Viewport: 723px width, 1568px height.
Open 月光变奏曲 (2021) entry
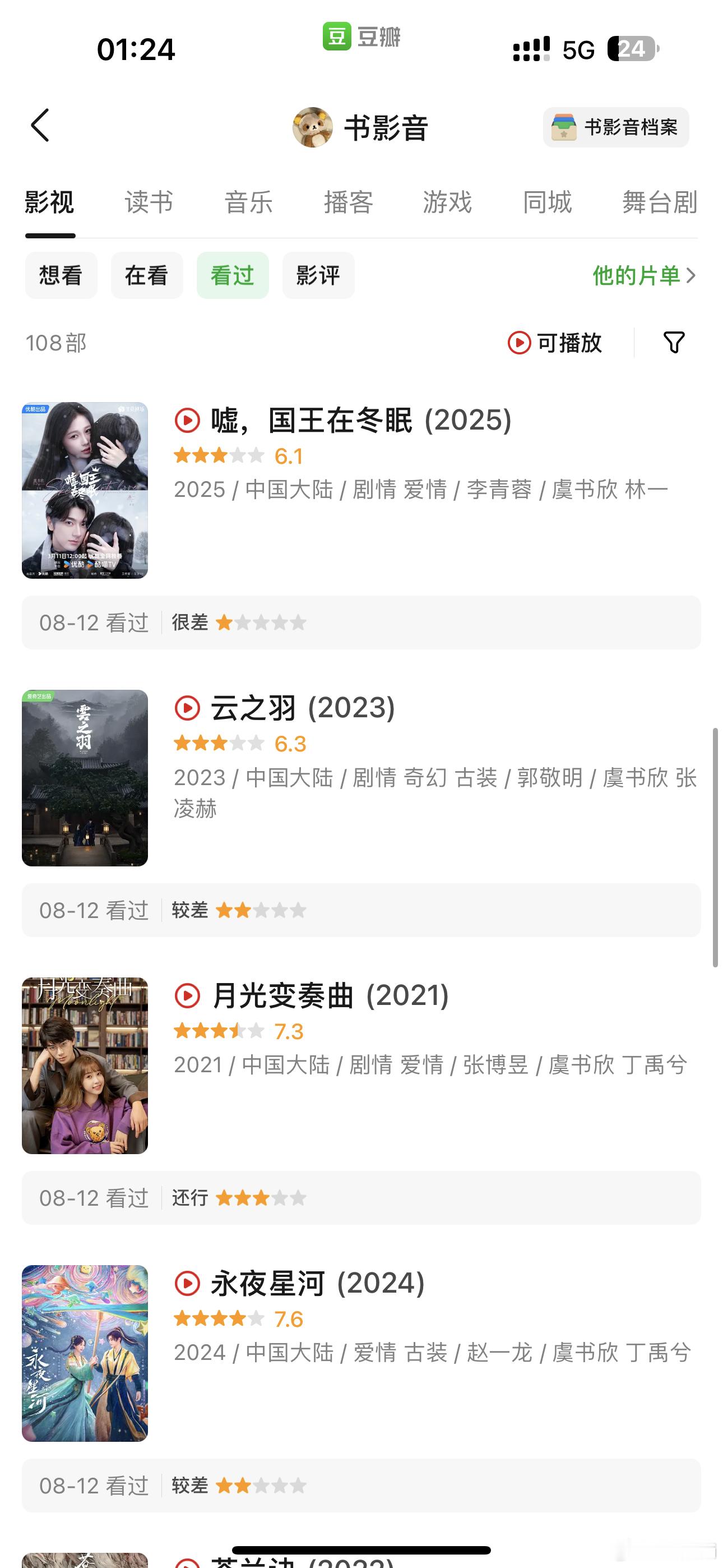(329, 997)
